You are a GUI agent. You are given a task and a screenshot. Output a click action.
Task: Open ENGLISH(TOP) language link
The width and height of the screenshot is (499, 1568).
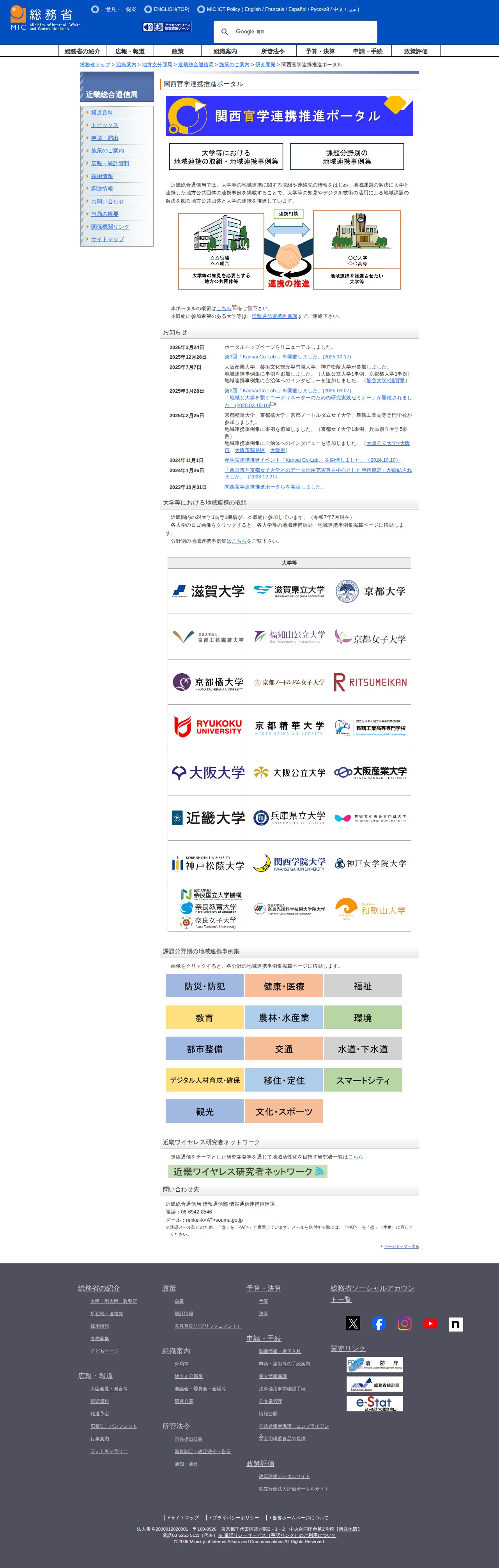coord(171,10)
